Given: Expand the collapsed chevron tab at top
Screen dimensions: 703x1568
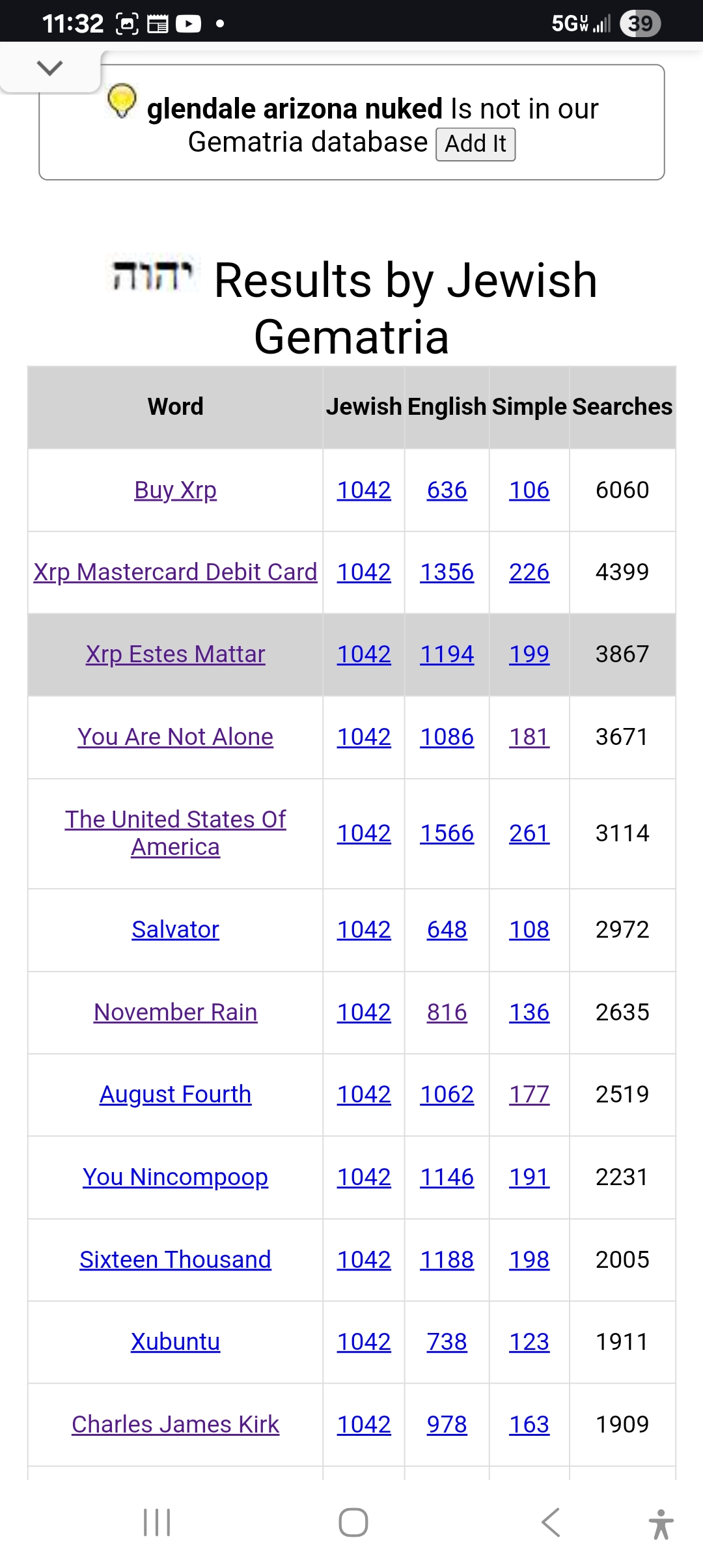Looking at the screenshot, I should (x=50, y=68).
